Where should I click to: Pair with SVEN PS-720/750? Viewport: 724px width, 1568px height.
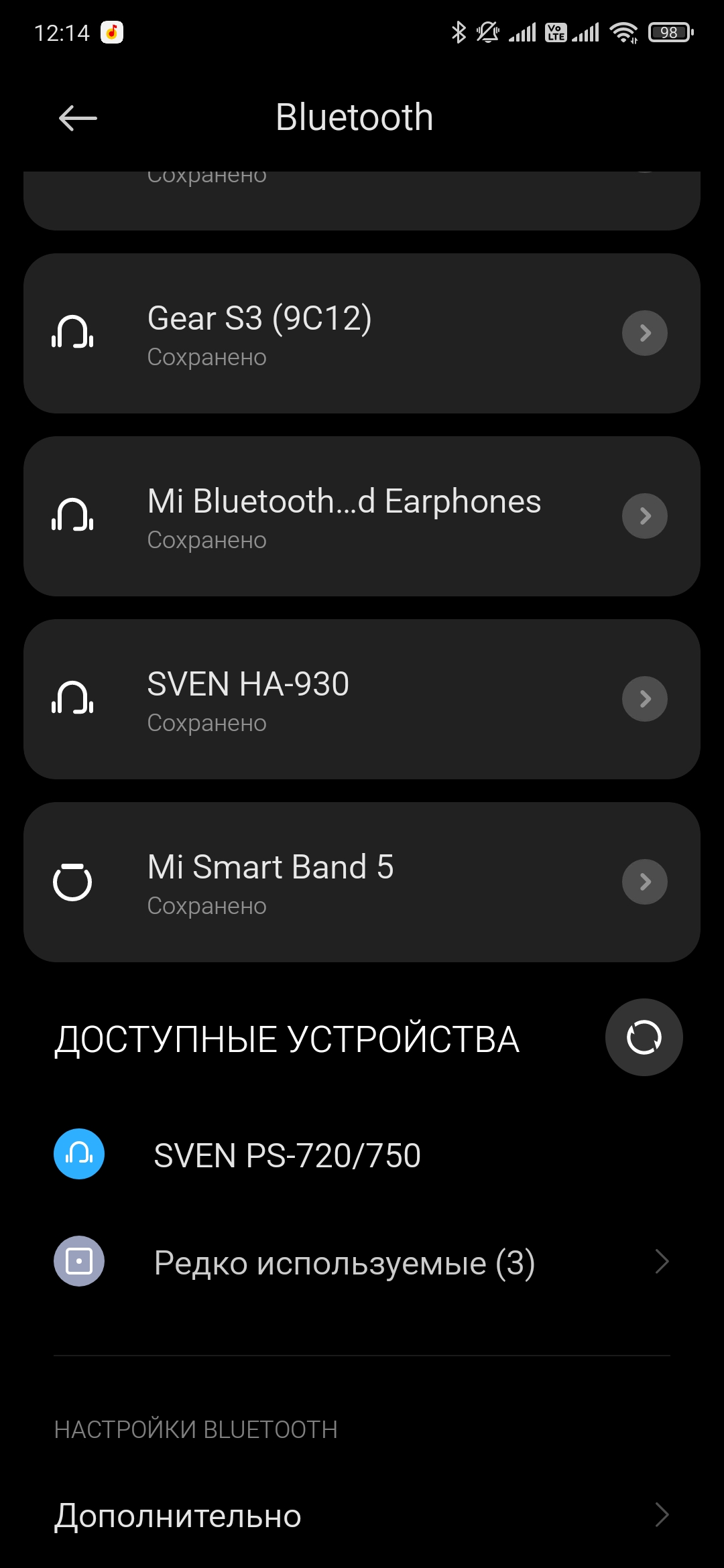(x=287, y=1155)
